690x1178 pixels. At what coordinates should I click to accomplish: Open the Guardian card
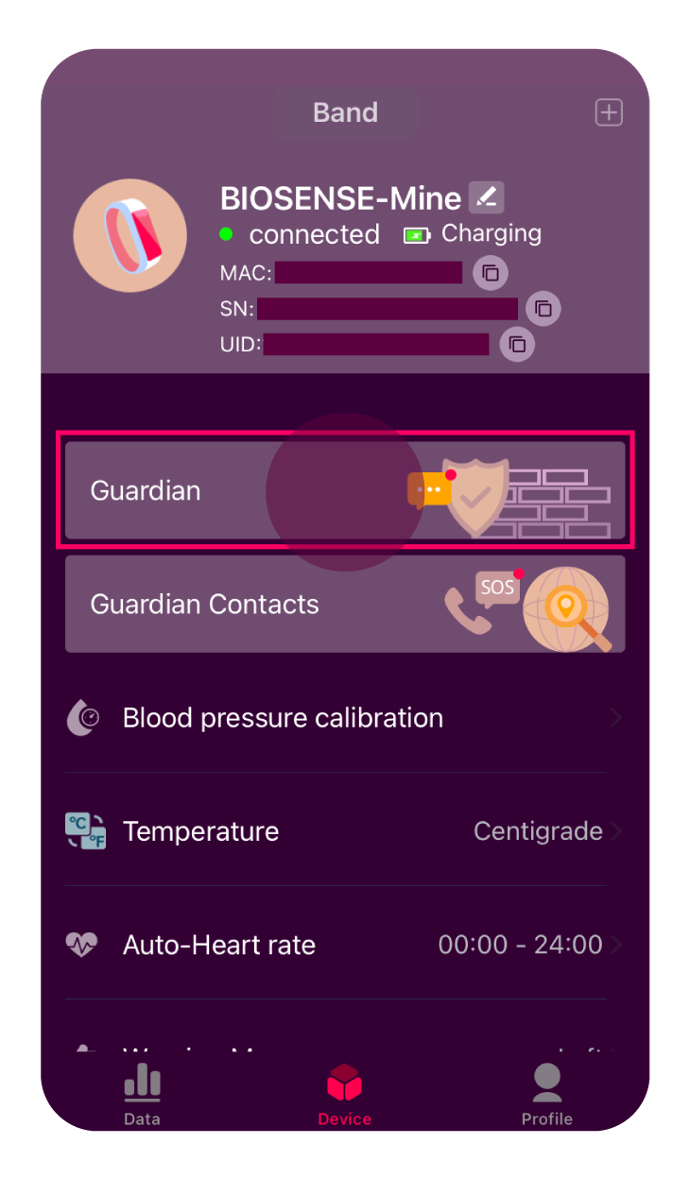pos(345,490)
